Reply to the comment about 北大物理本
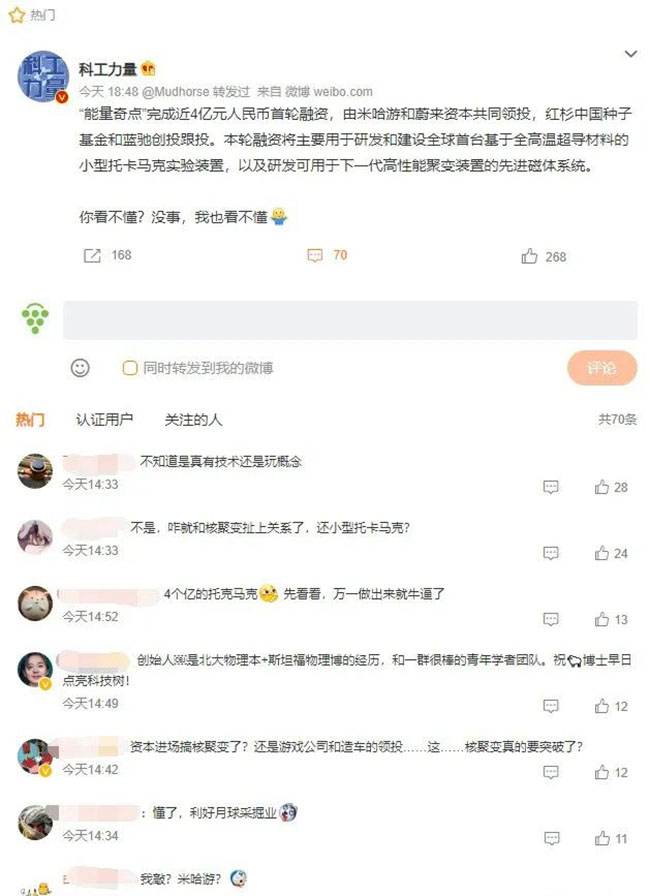The image size is (650, 896). coord(551,706)
